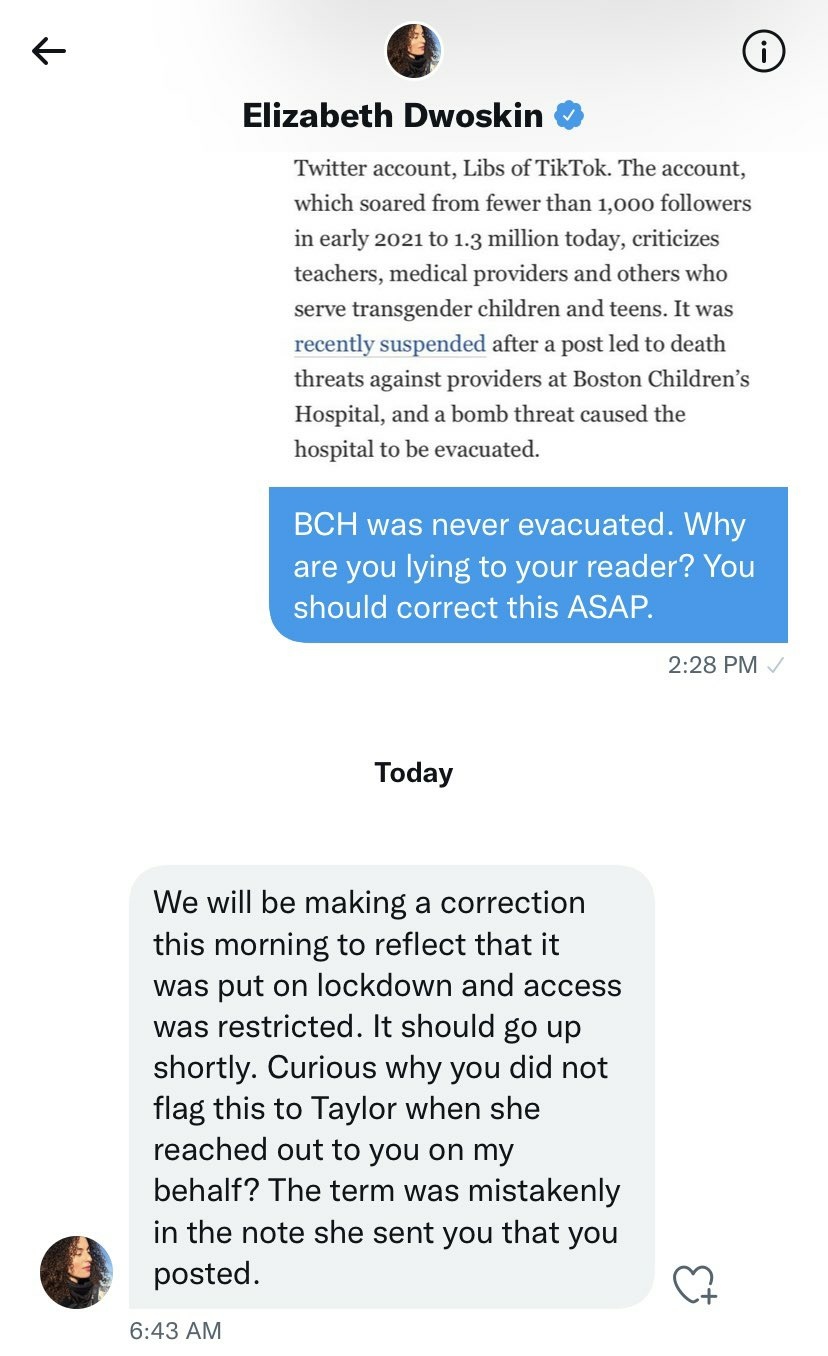Tap the sender avatar beside the received message
Viewport: 828px width, 1356px height.
tap(76, 1273)
